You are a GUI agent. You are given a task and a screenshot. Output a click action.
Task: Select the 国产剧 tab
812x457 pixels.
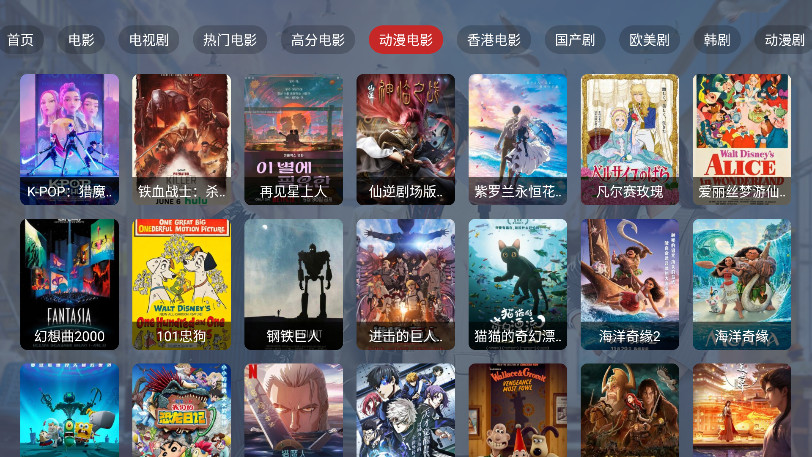(575, 40)
